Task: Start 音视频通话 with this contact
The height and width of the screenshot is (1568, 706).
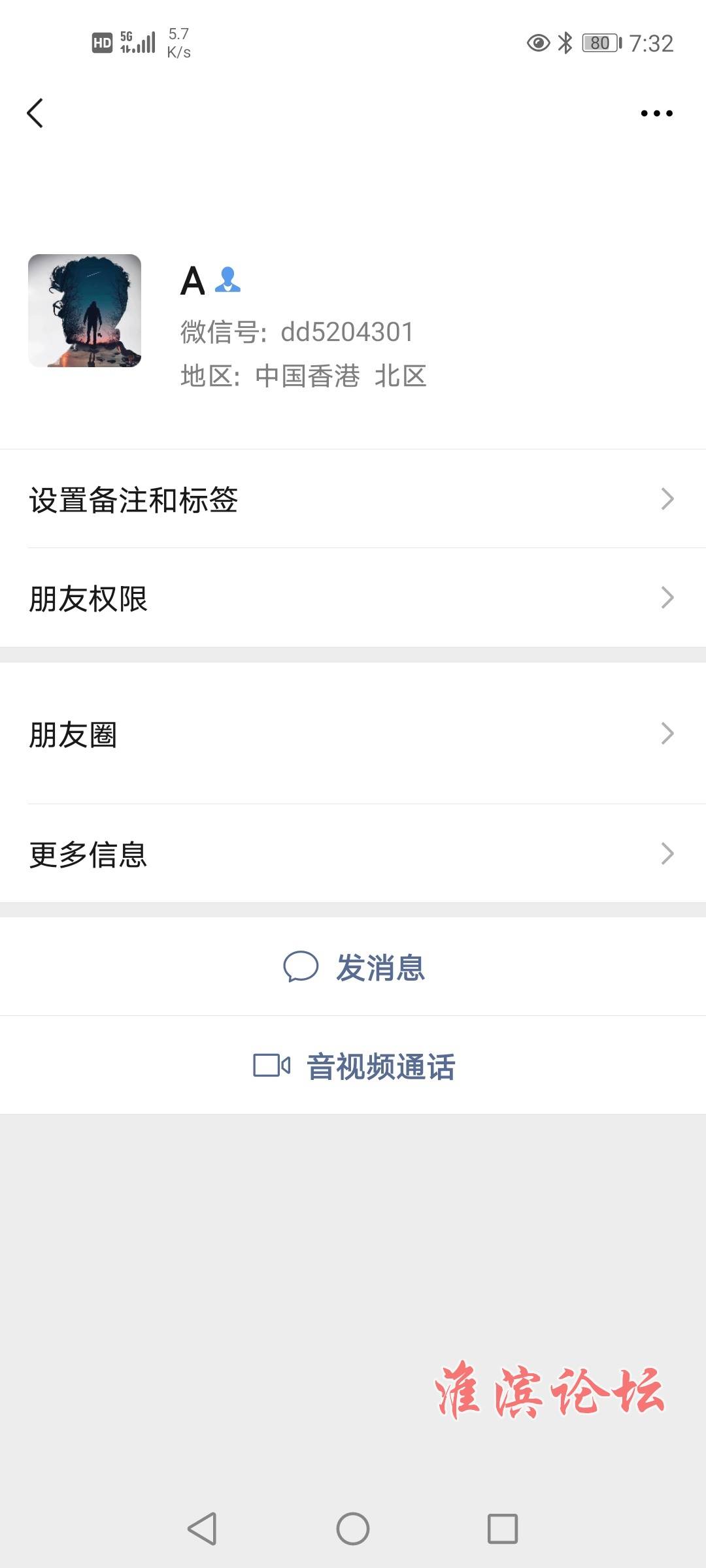Action: point(353,1066)
